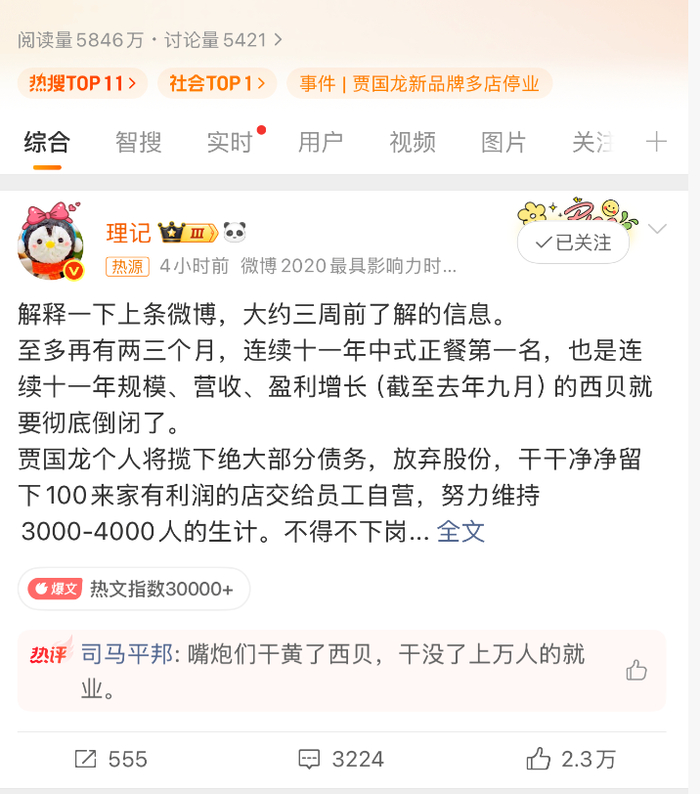Open the 贾国龙新品牌多店停业 event chip
The height and width of the screenshot is (794, 700).
tap(419, 83)
